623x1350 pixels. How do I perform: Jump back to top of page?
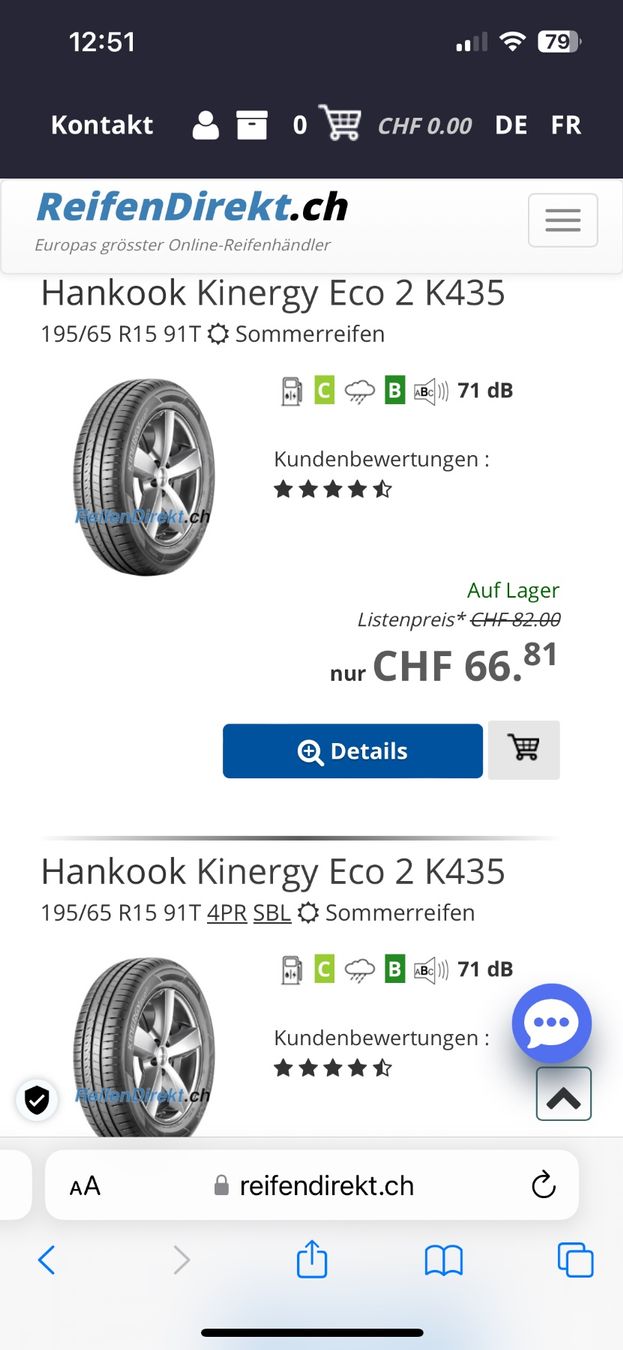564,1094
